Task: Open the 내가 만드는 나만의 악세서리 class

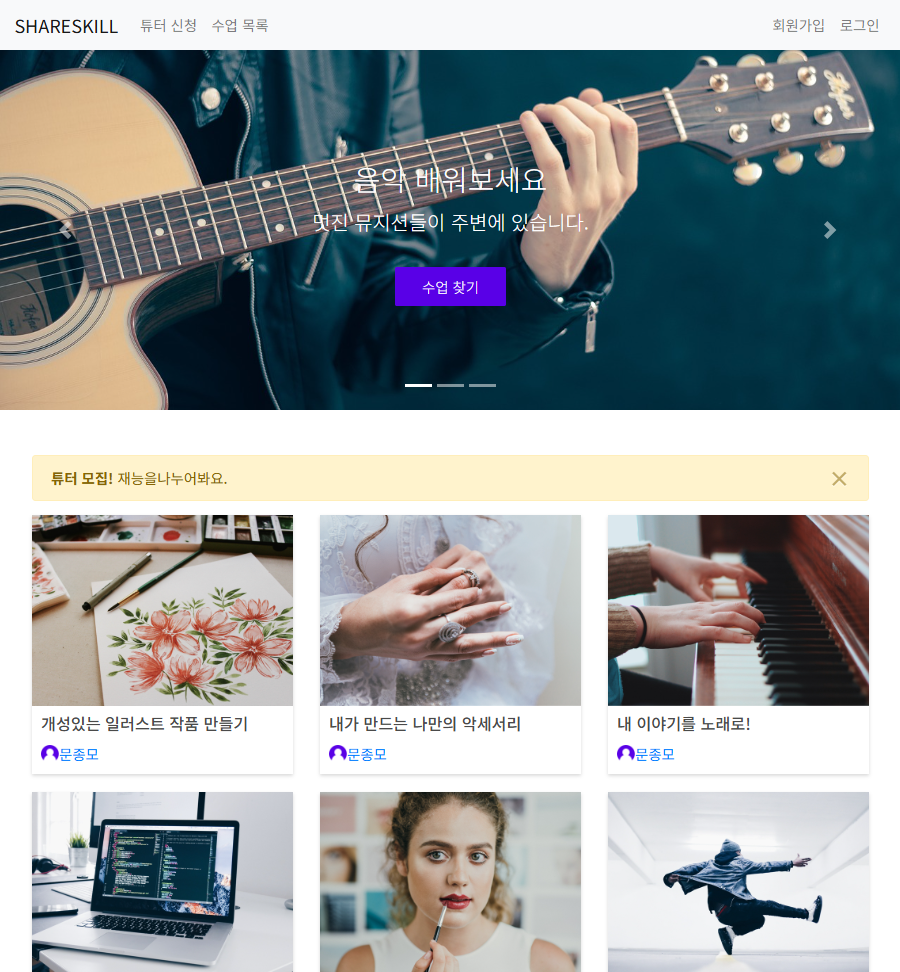Action: [425, 724]
